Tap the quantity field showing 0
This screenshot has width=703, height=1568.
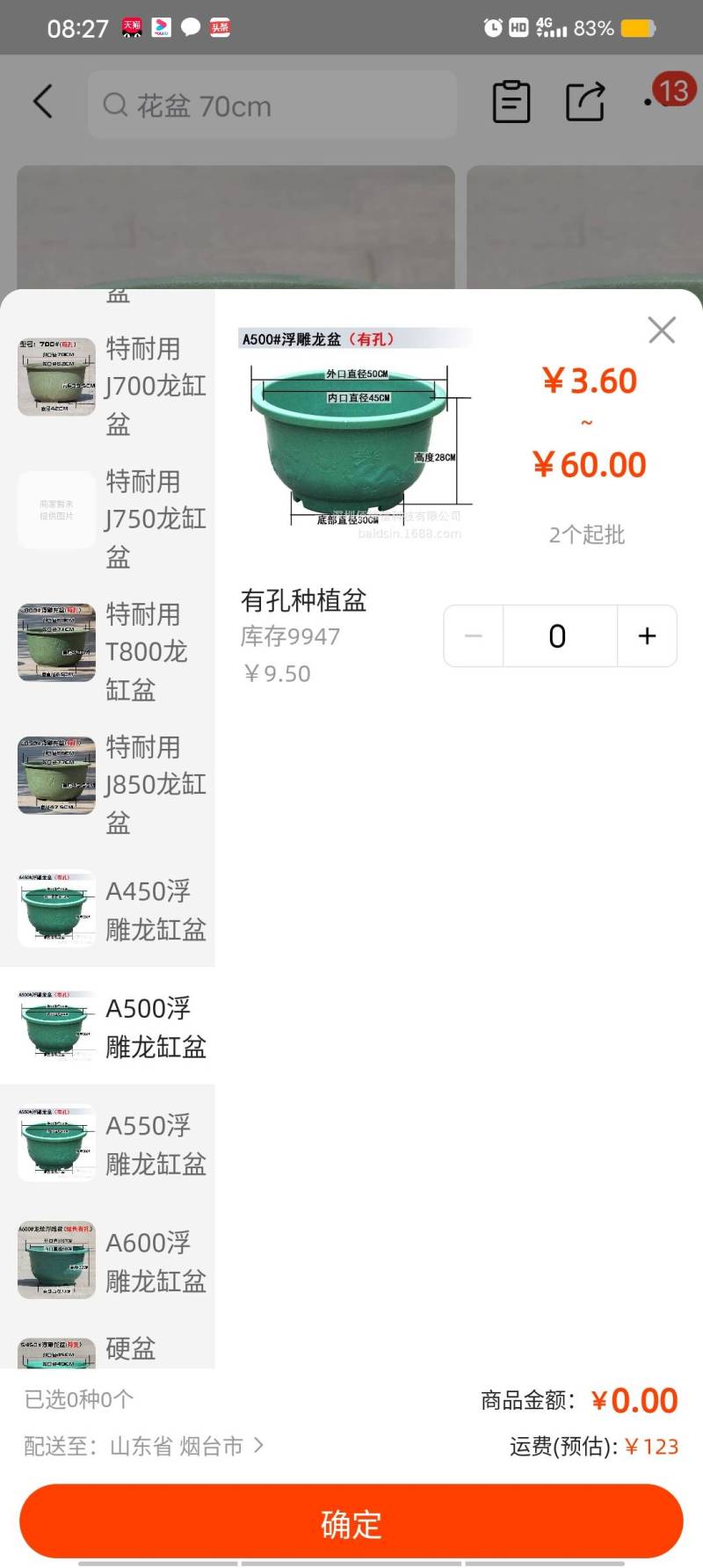[x=558, y=635]
